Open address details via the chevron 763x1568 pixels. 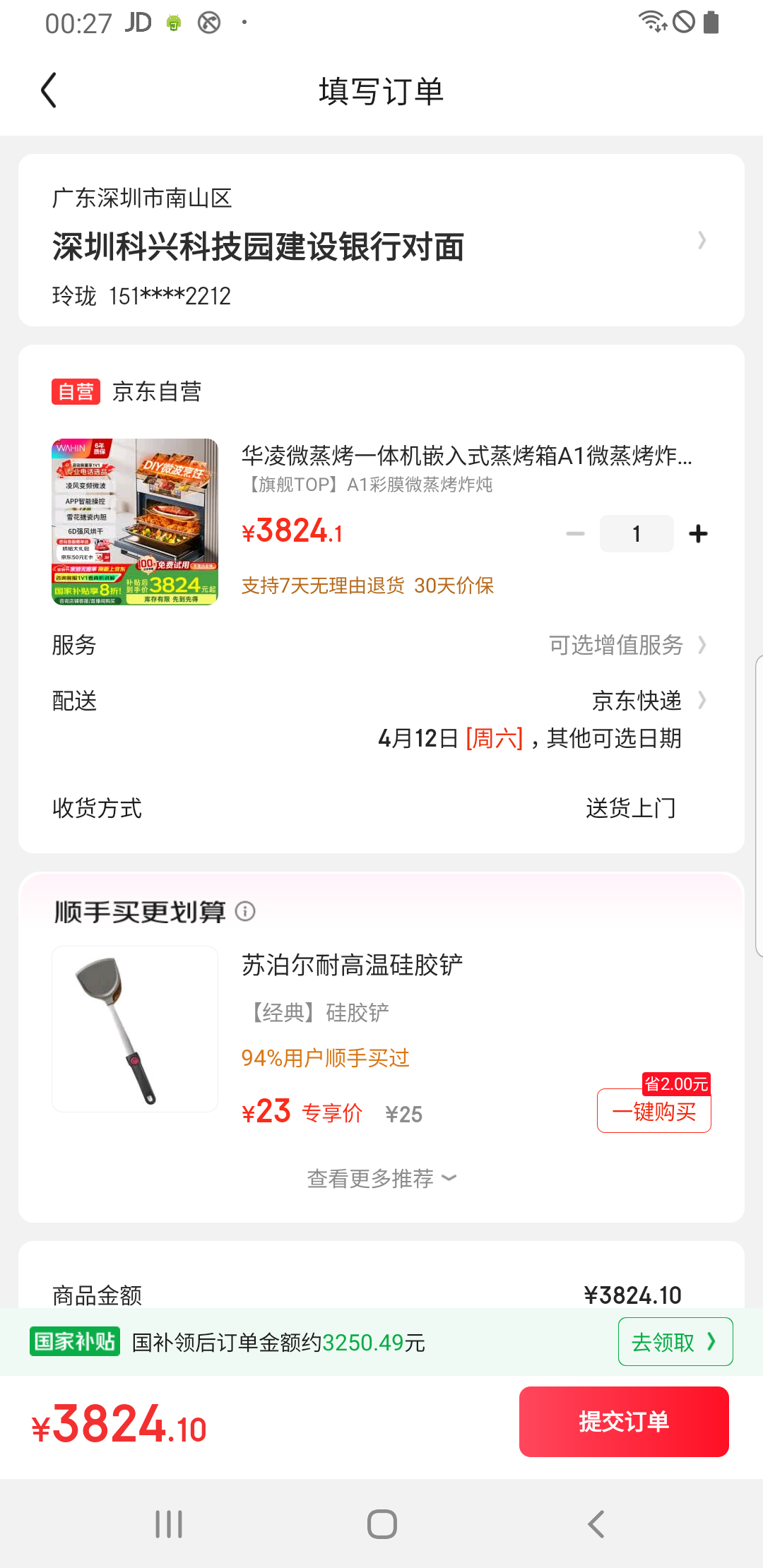point(702,240)
